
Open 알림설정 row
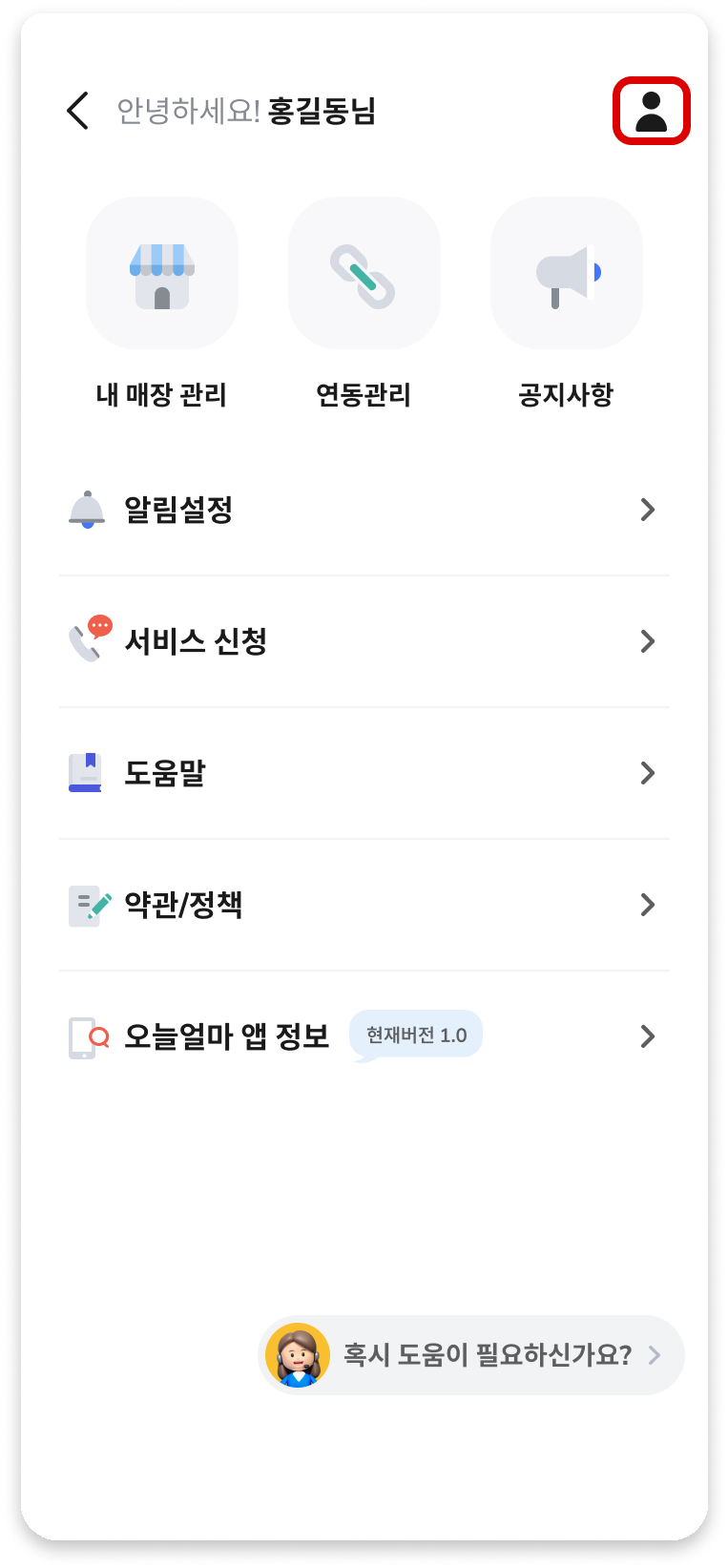(x=364, y=510)
